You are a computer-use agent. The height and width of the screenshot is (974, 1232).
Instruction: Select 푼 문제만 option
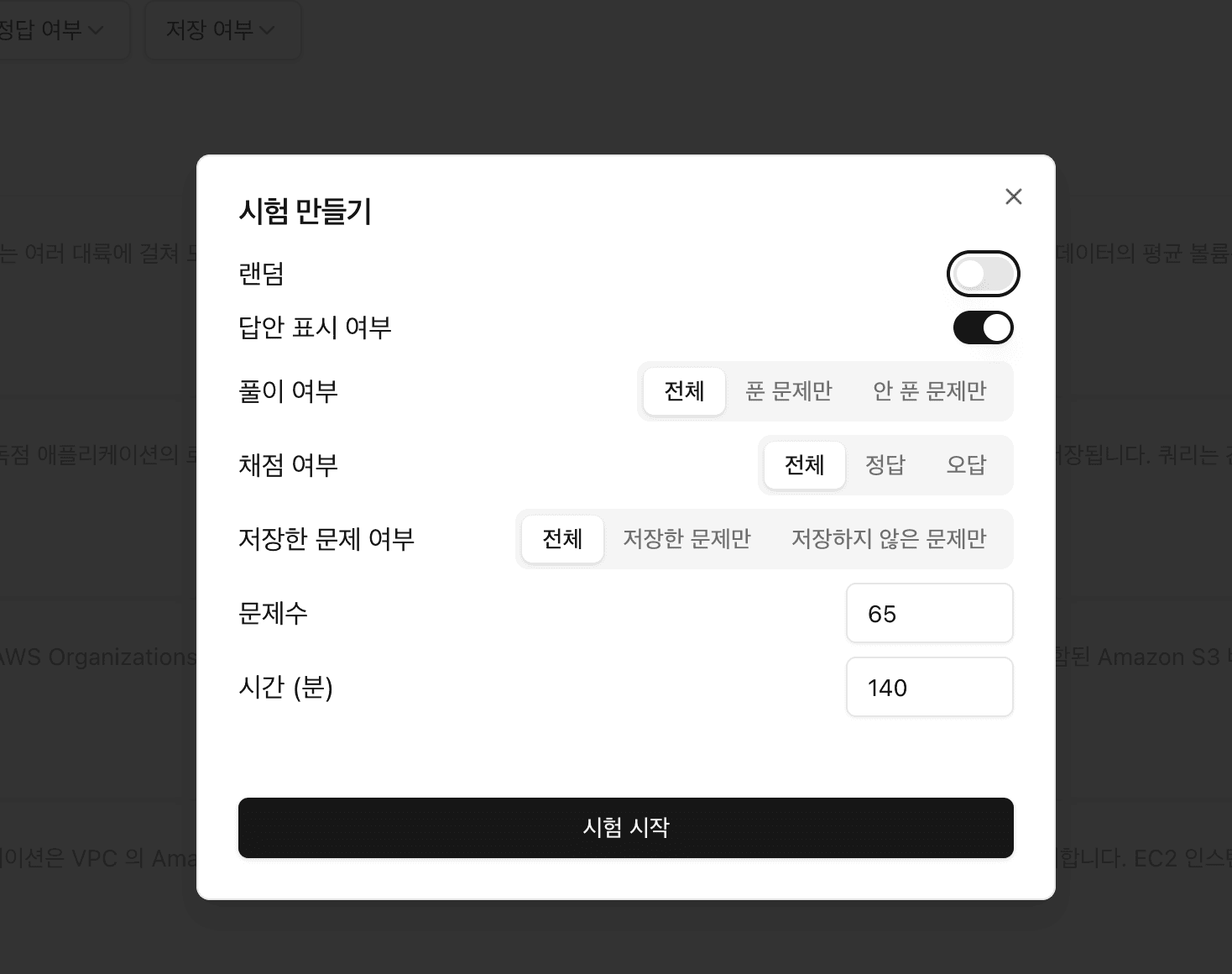pos(788,391)
